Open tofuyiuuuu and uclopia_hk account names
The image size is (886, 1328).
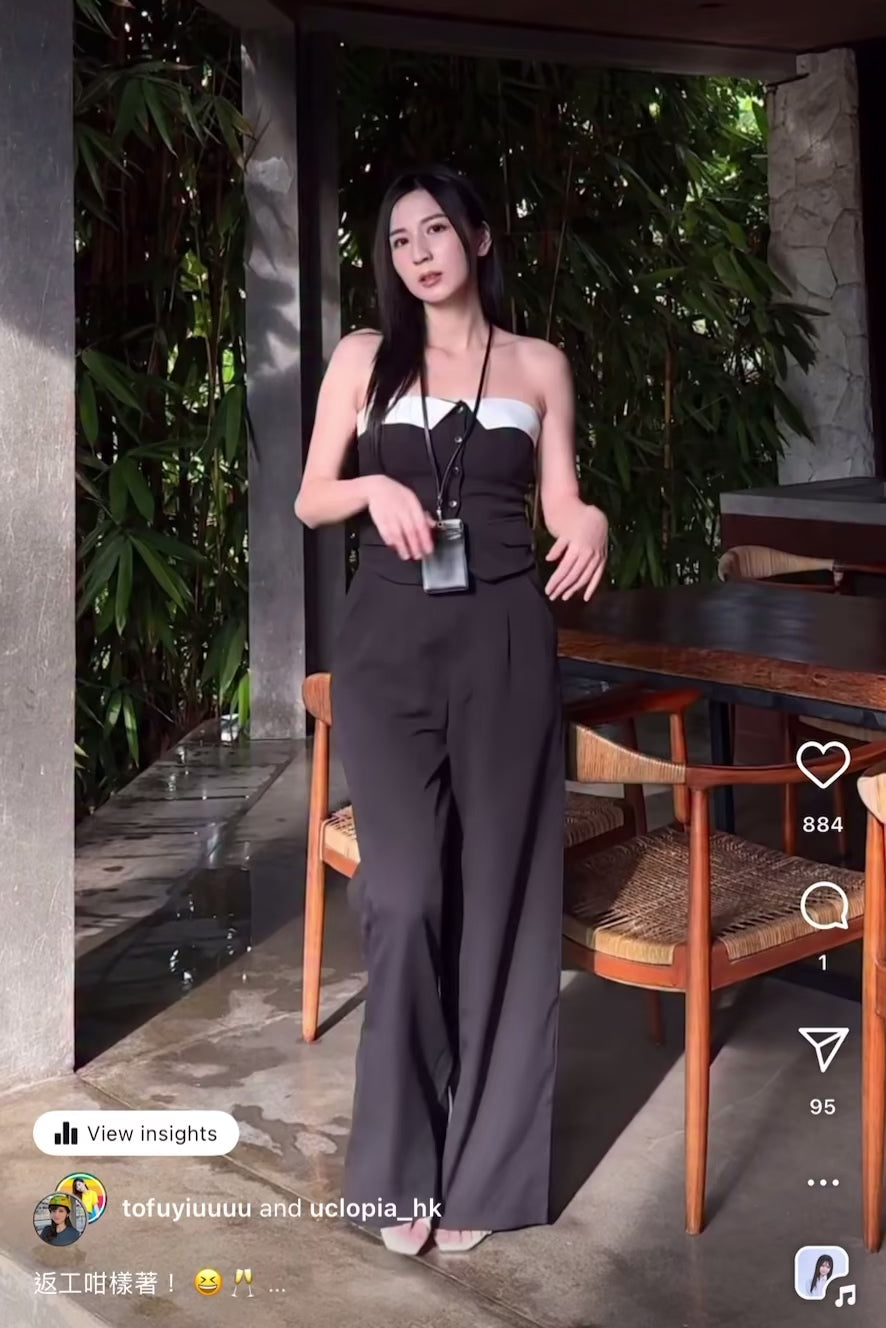[x=281, y=1209]
